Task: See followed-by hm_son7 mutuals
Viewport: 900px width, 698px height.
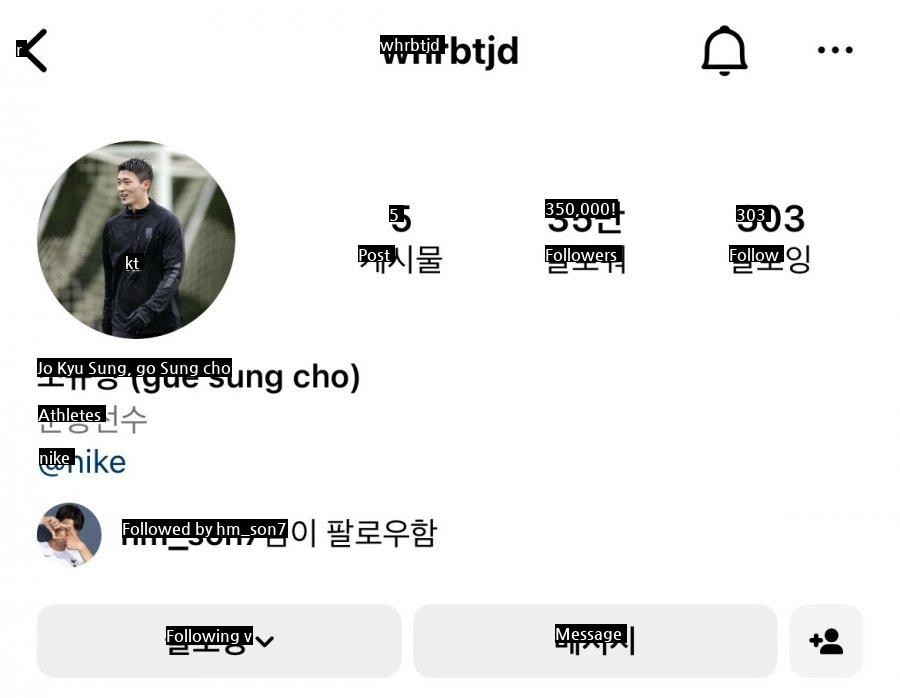Action: 278,533
